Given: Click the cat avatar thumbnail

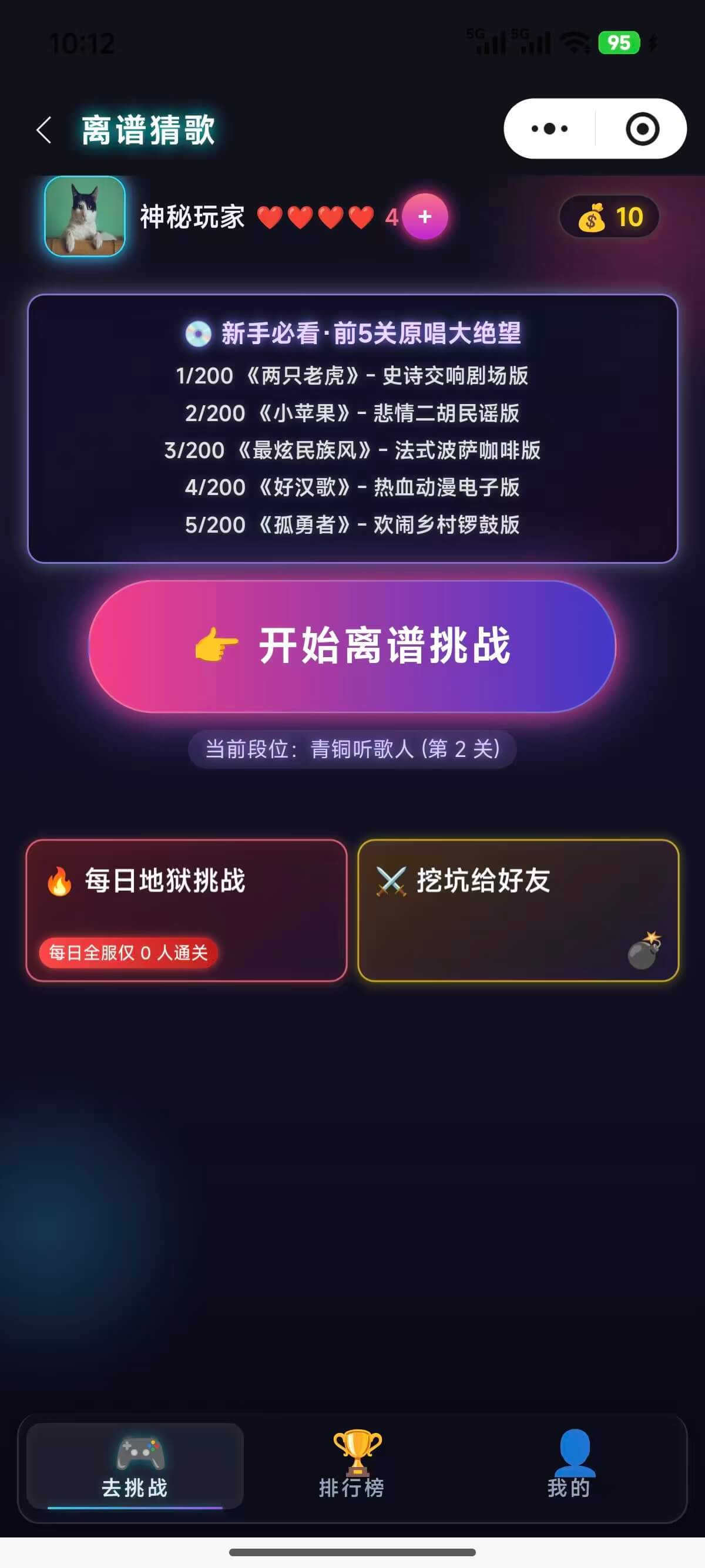Looking at the screenshot, I should coord(85,217).
